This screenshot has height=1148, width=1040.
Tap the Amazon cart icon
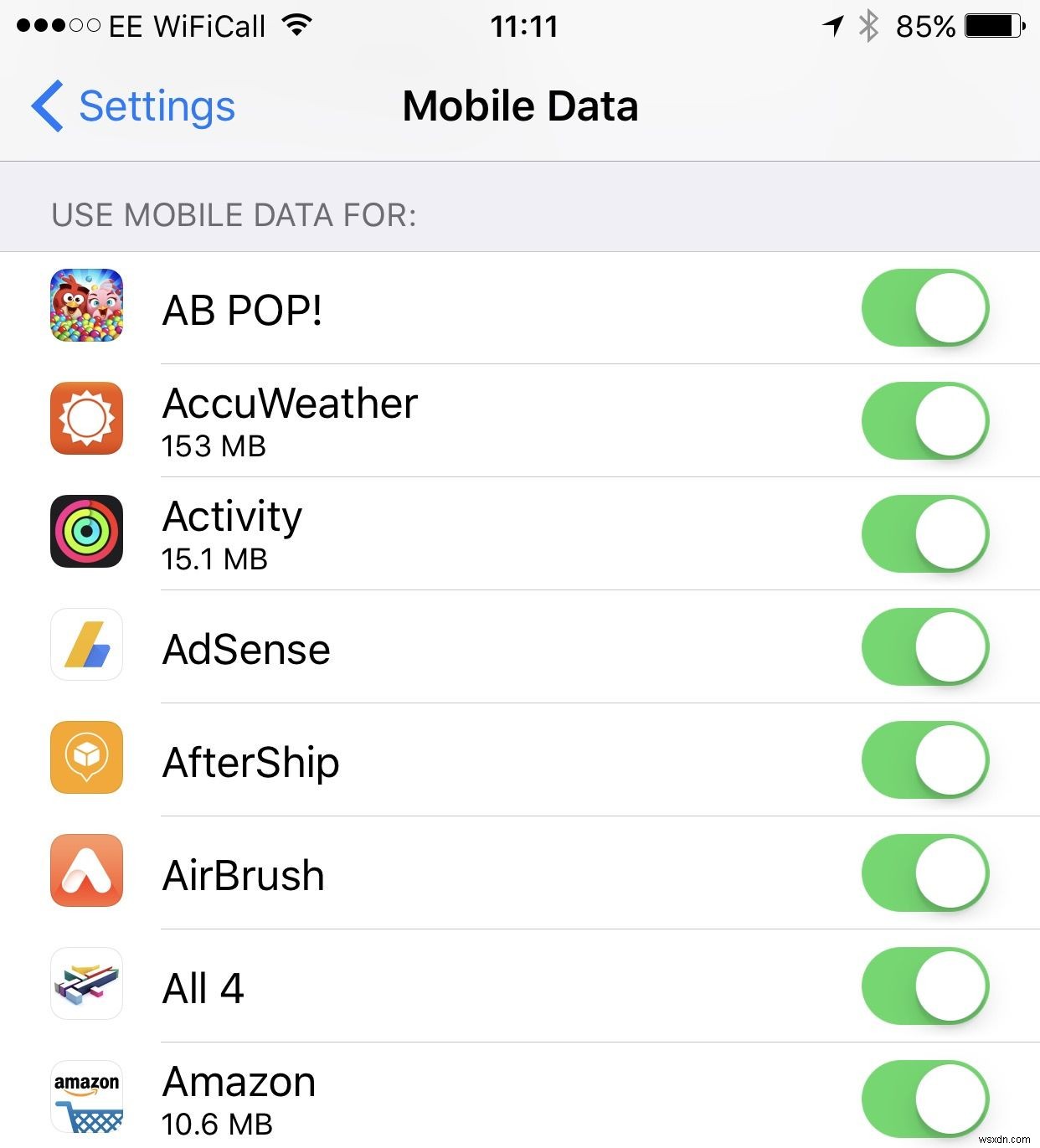pos(85,1097)
